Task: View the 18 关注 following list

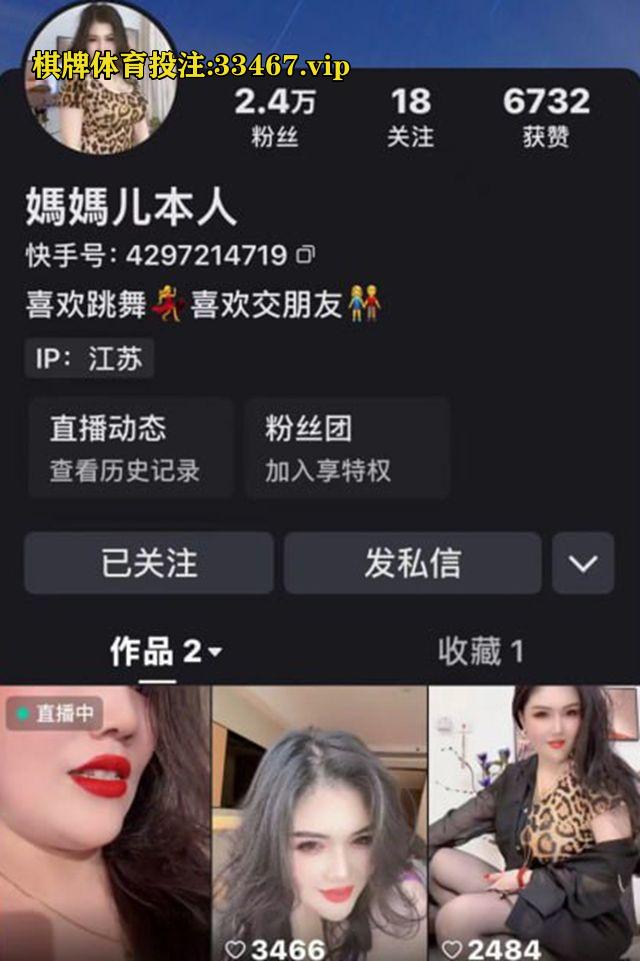Action: [x=410, y=117]
